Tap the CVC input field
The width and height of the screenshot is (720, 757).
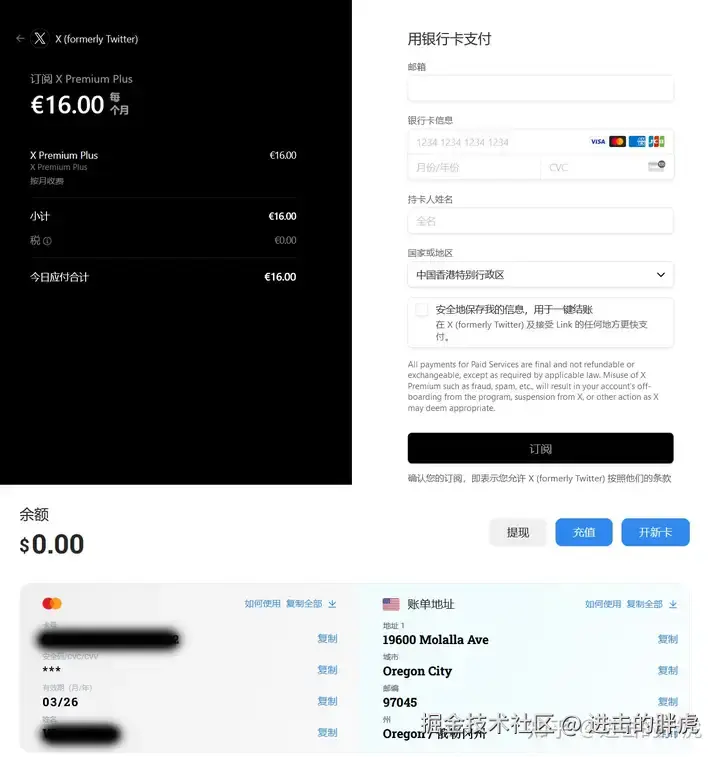click(595, 167)
